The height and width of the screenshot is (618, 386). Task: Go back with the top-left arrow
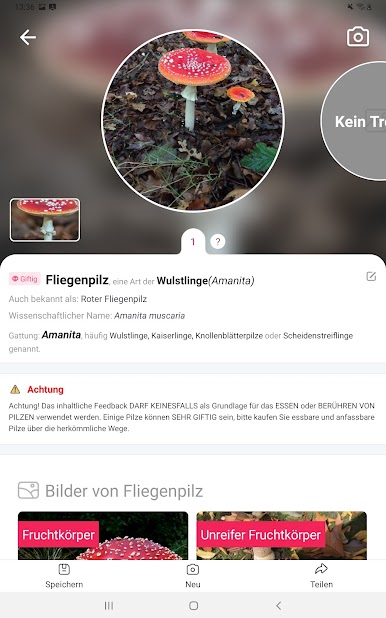pos(28,37)
